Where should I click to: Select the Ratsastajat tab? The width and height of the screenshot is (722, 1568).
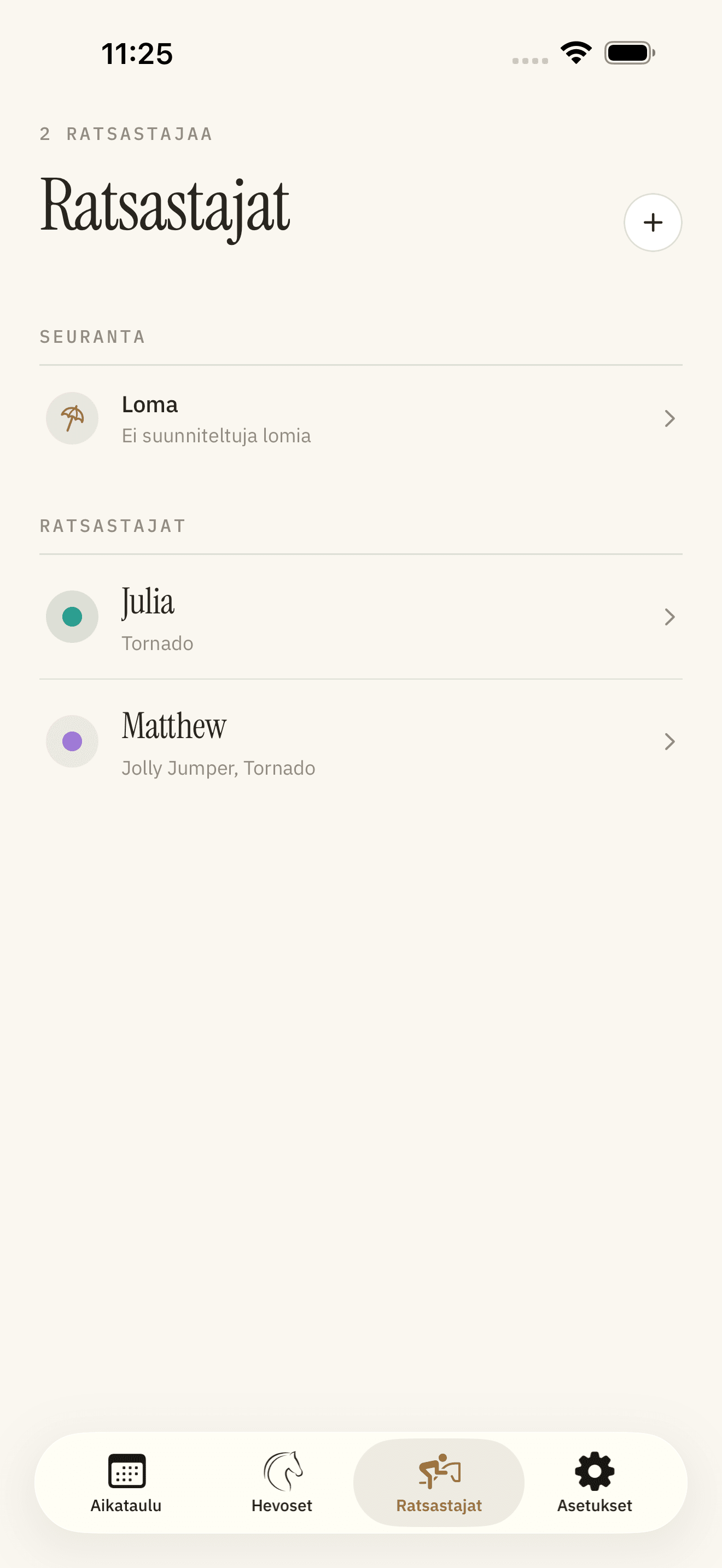click(x=438, y=1483)
